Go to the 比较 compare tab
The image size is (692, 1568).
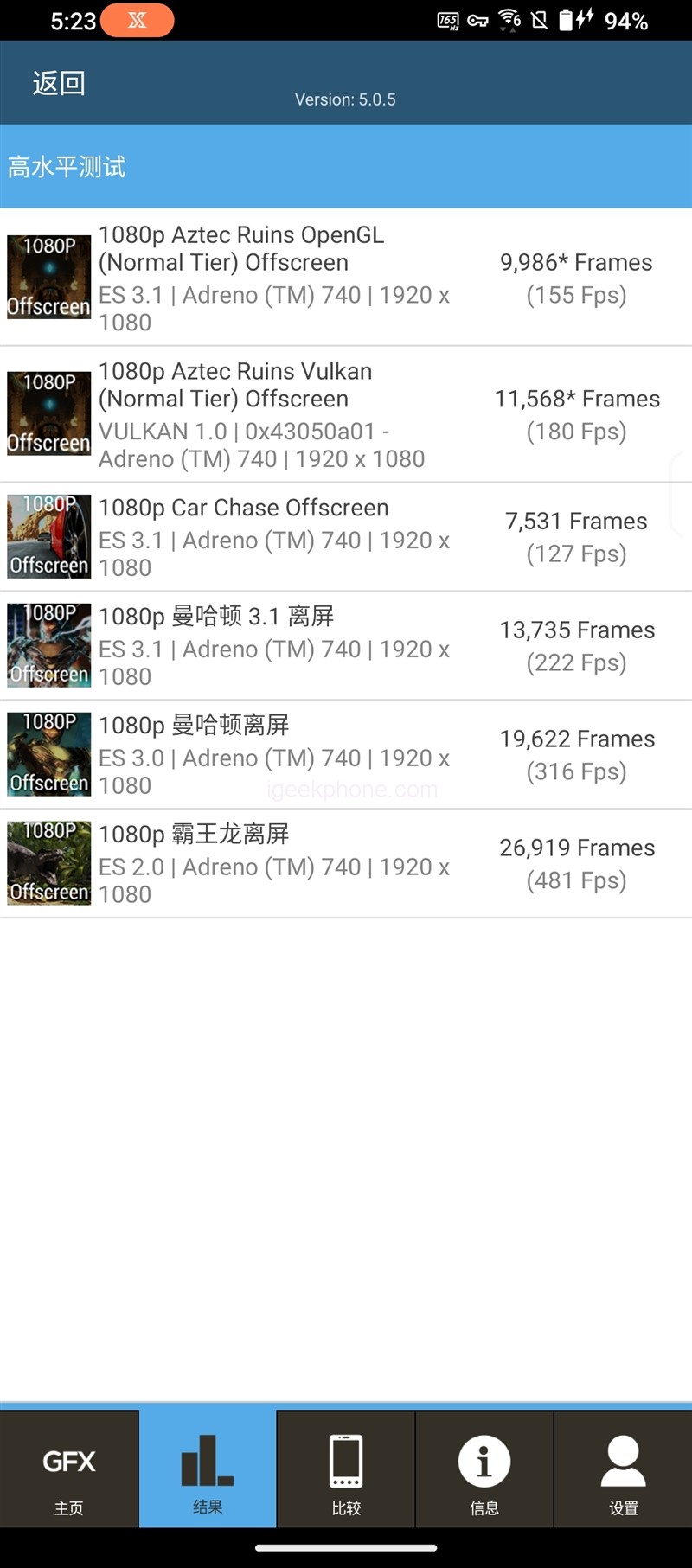(346, 1474)
